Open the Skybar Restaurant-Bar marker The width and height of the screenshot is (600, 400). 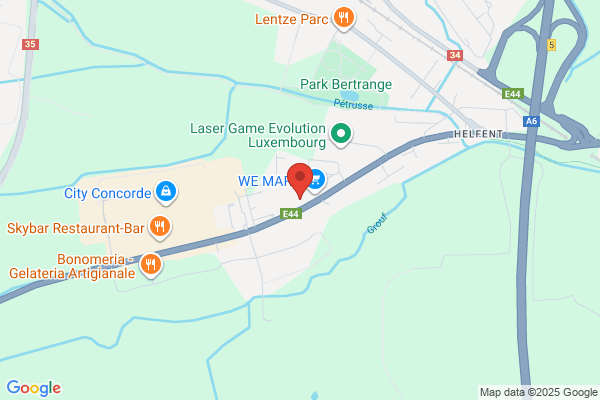click(160, 227)
